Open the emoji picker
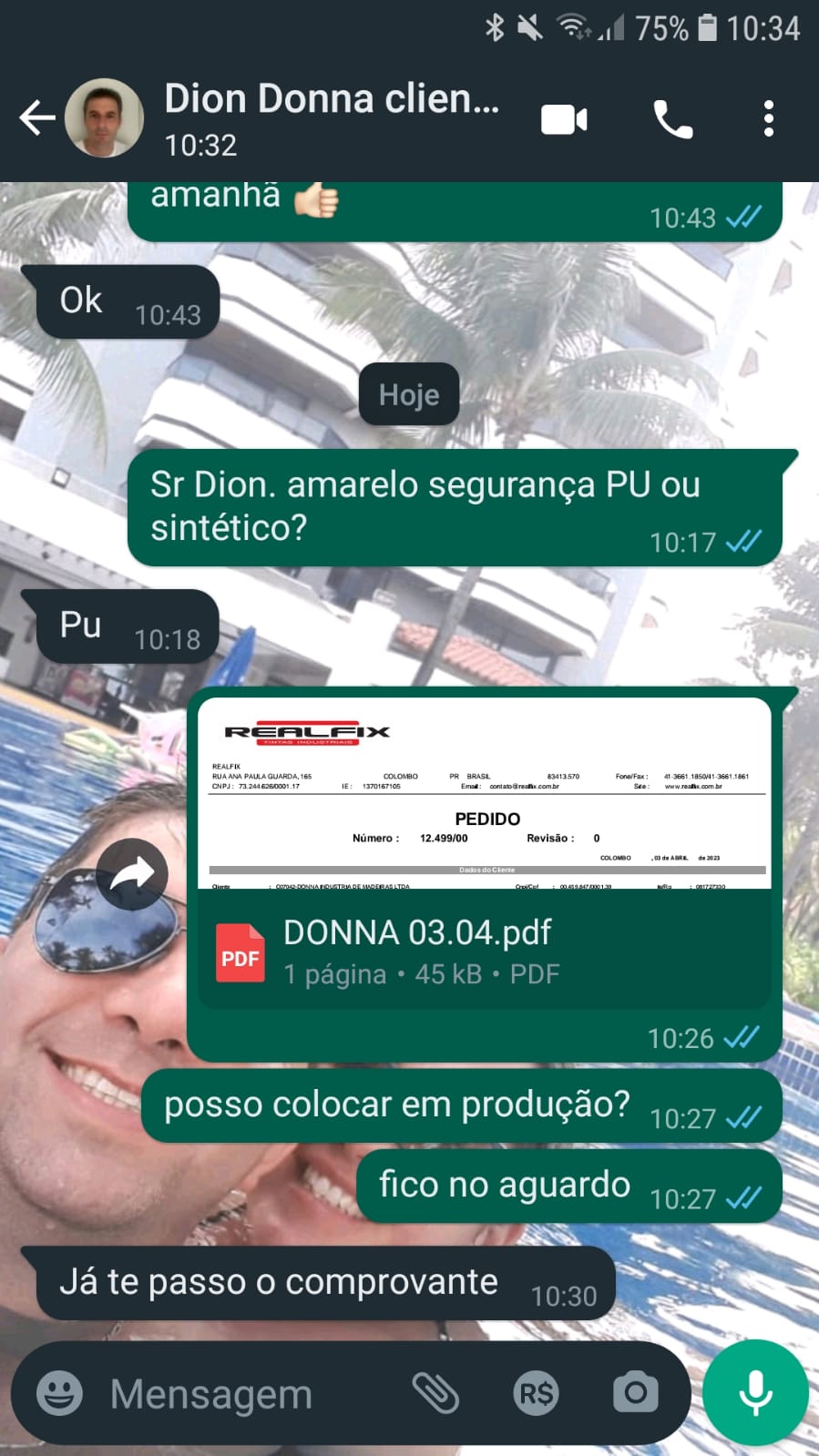Image resolution: width=819 pixels, height=1456 pixels. point(59,1393)
